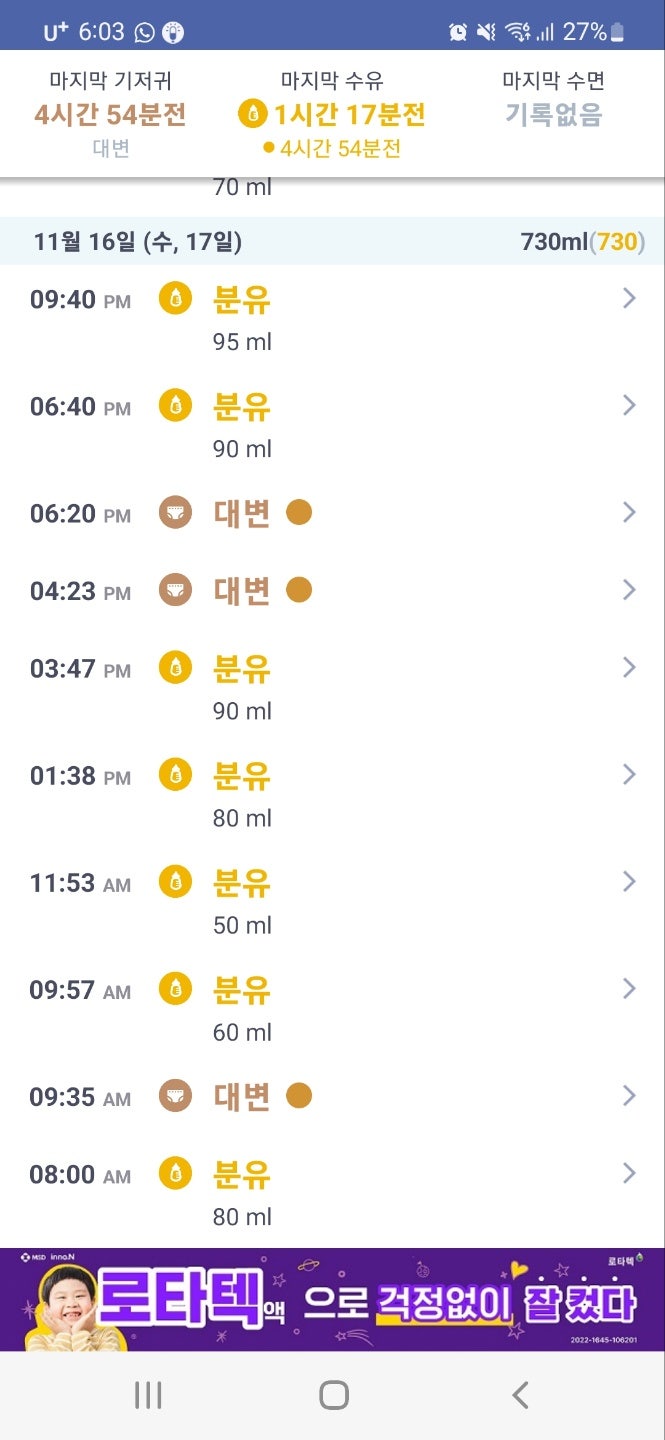This screenshot has height=1440, width=665.
Task: Open the 11:53 AM 분유 50 ml entry
Action: (332, 900)
